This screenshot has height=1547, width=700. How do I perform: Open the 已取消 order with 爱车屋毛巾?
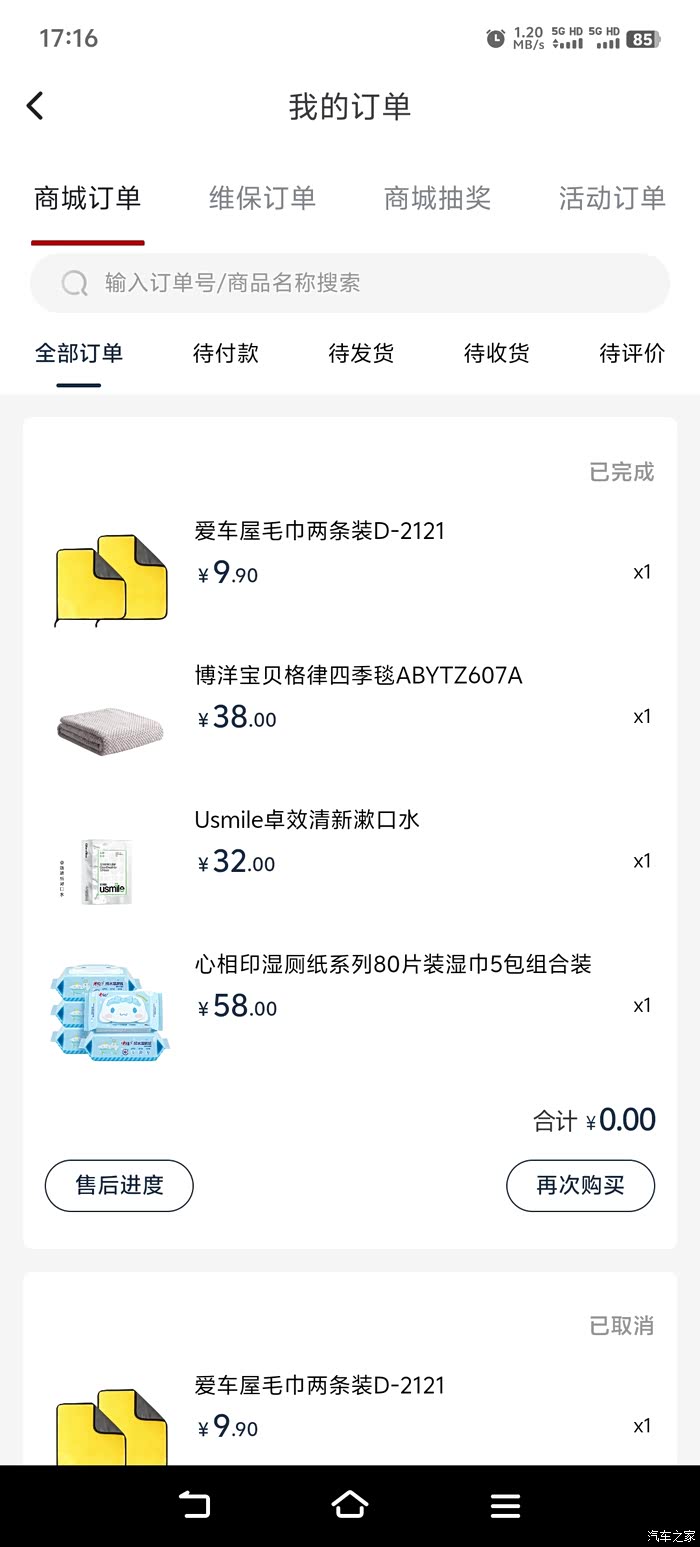pyautogui.click(x=320, y=1386)
